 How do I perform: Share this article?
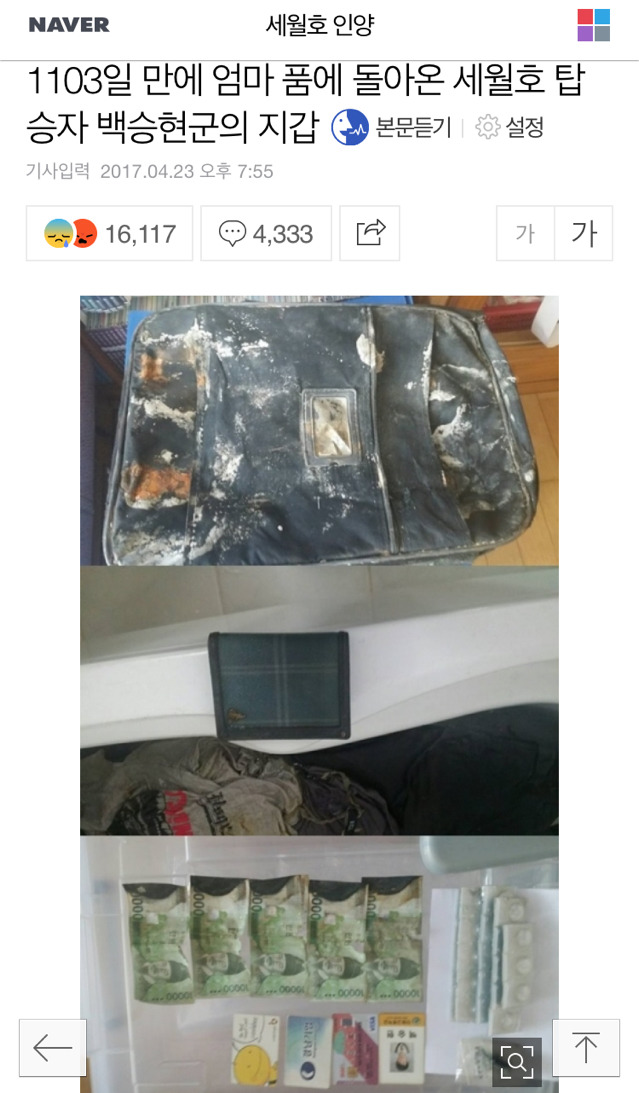pos(370,234)
